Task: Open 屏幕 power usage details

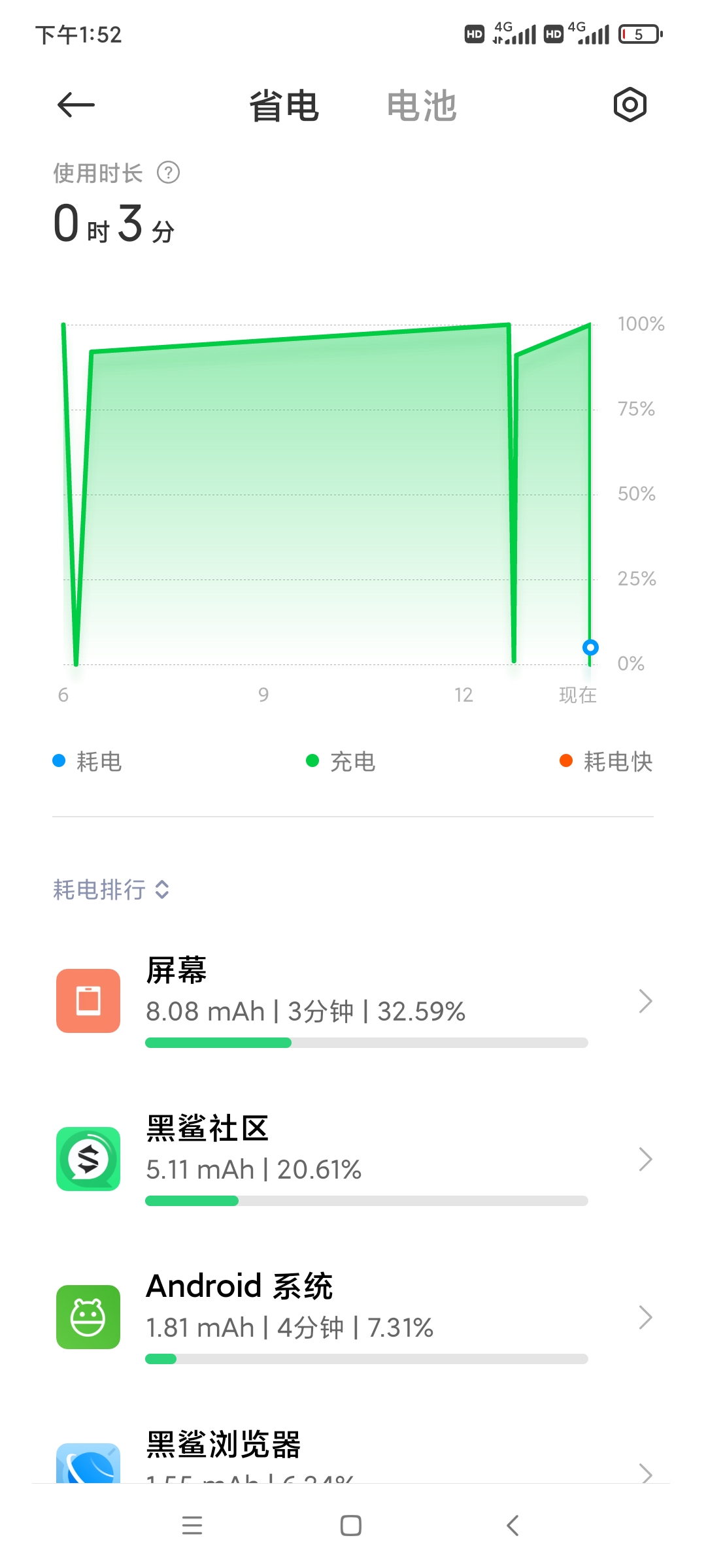Action: [353, 1001]
